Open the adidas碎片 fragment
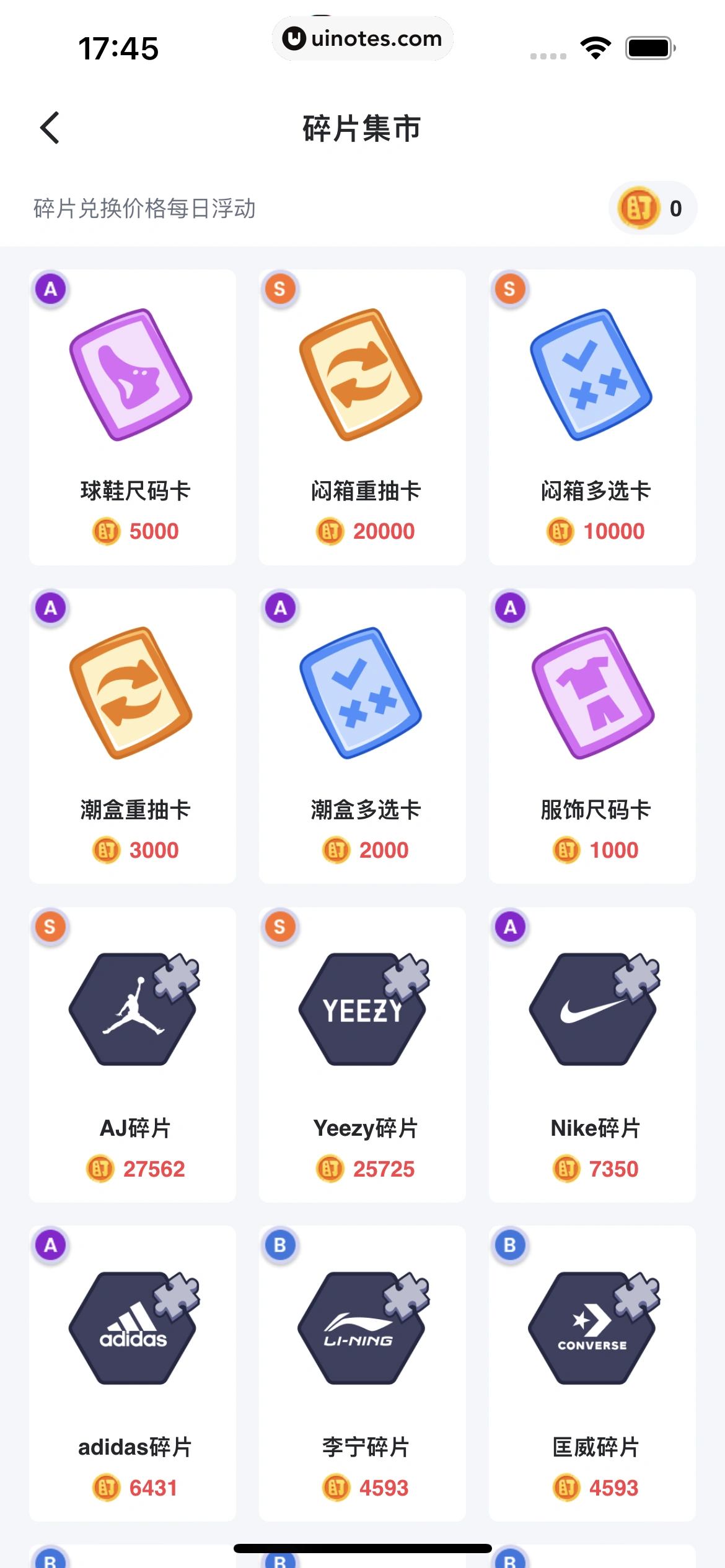This screenshot has height=1568, width=725. point(133,1372)
